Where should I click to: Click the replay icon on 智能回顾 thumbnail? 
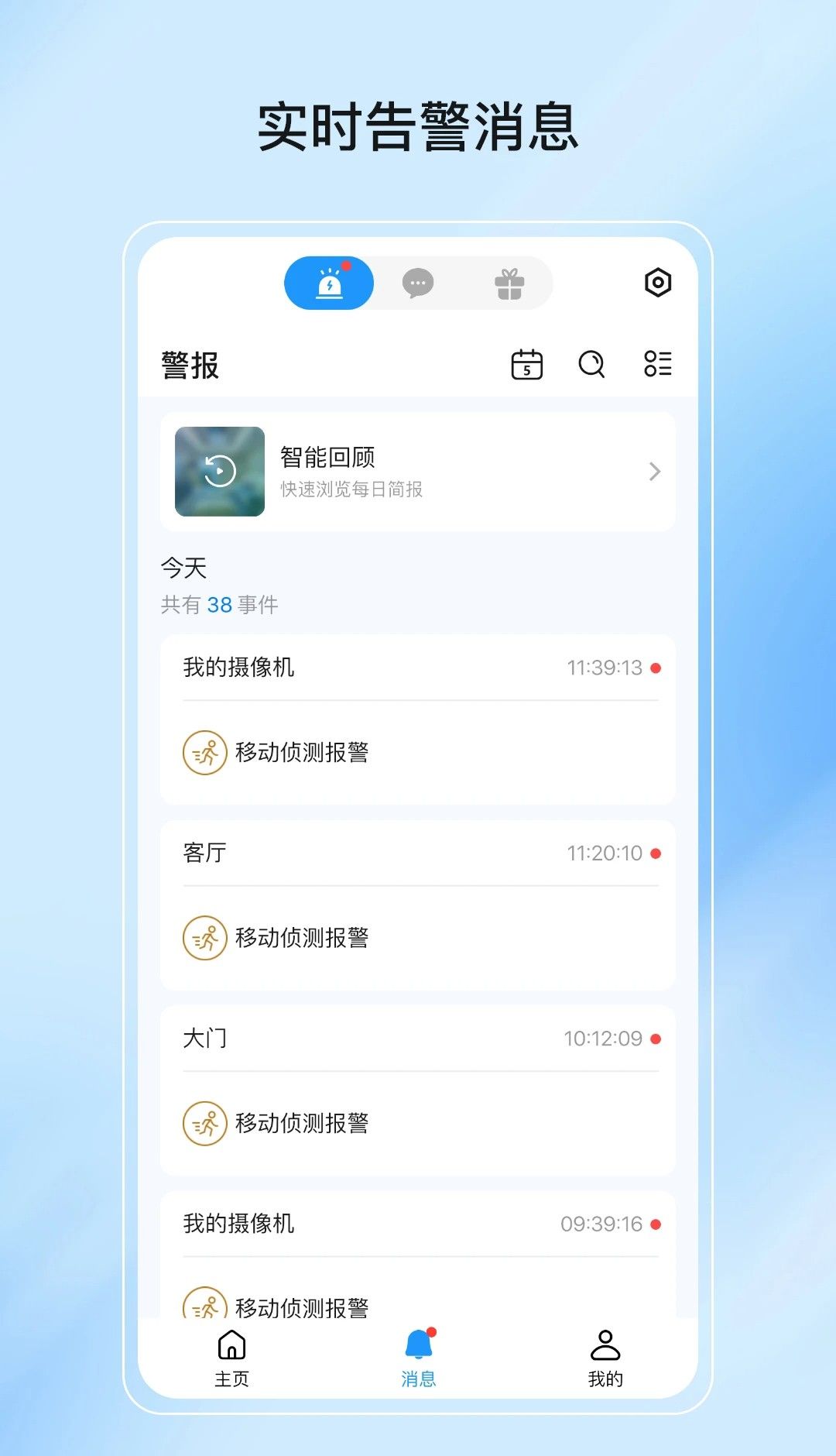coord(218,470)
